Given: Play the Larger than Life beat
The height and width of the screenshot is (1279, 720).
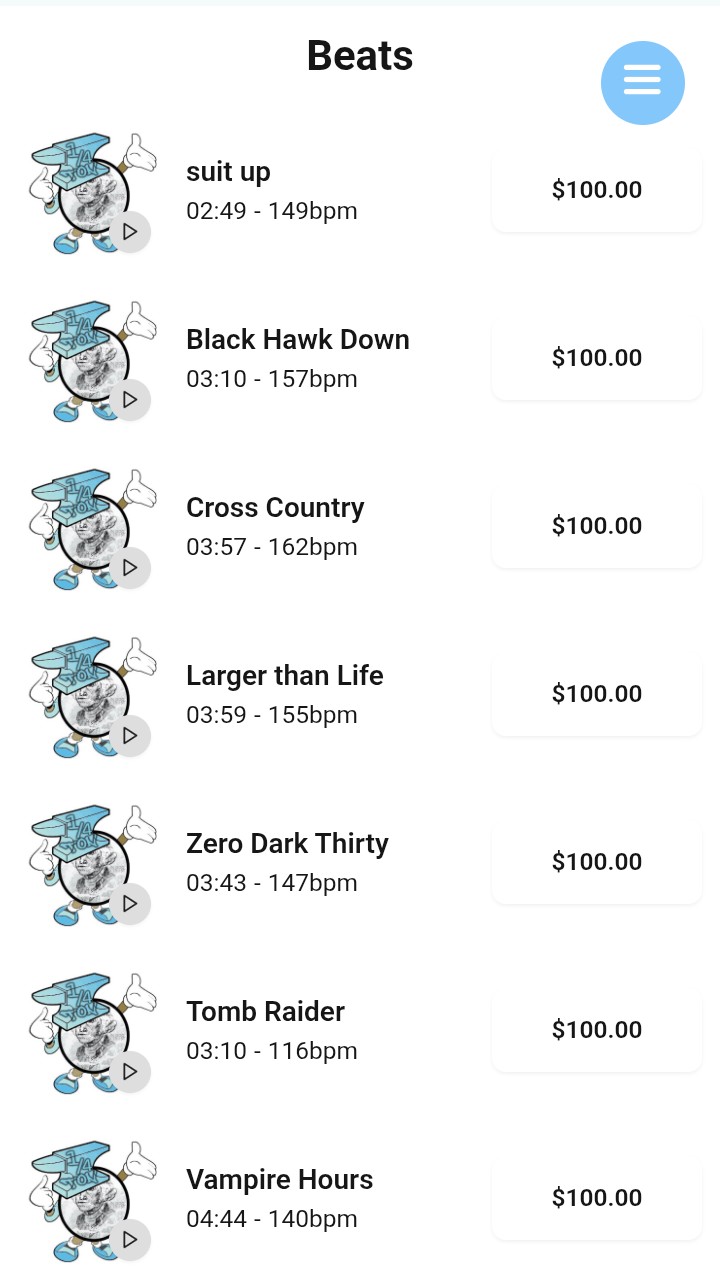Looking at the screenshot, I should [129, 736].
